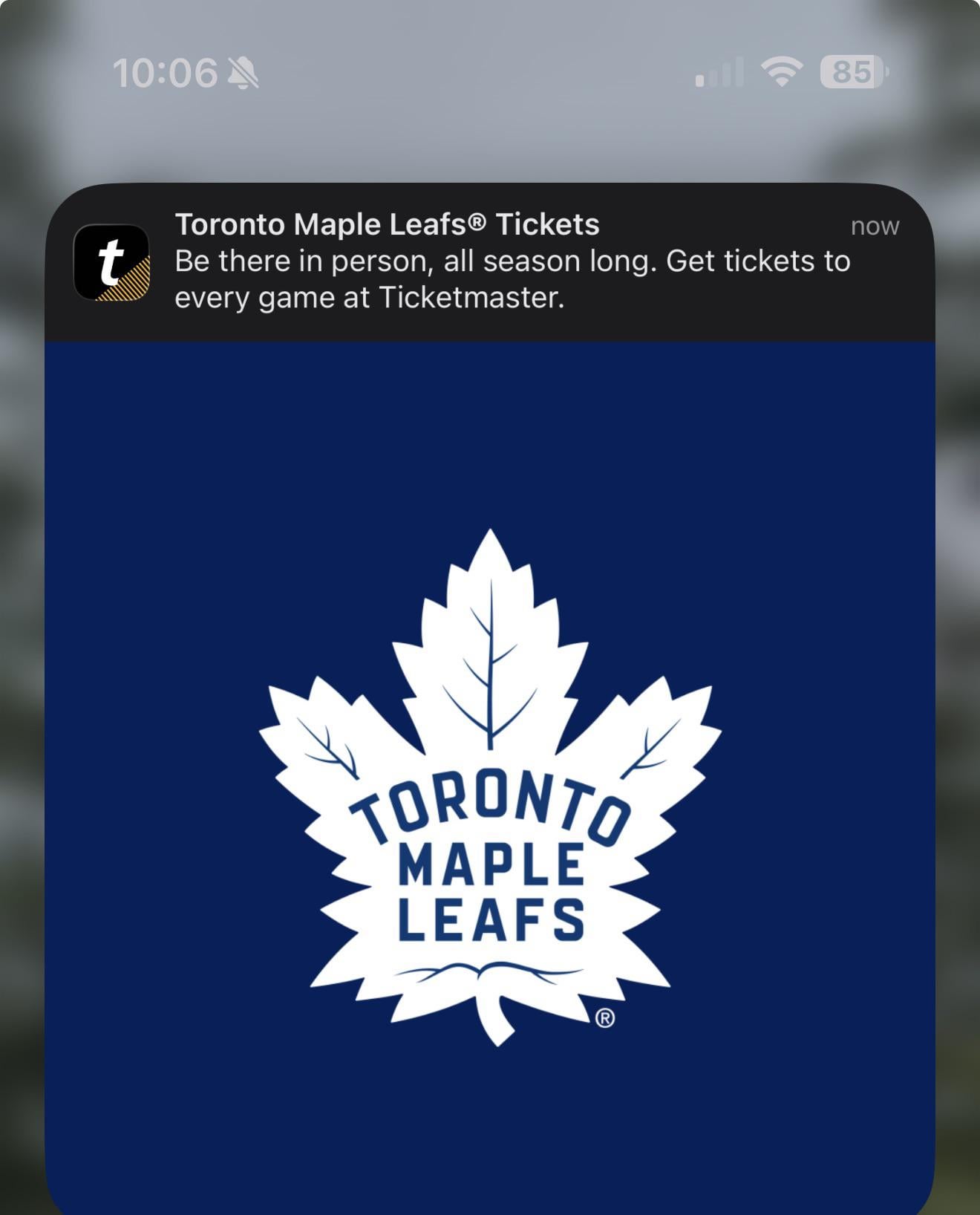Open the Toronto Maple Leafs Tickets notification
This screenshot has height=1215, width=980.
coord(511,261)
